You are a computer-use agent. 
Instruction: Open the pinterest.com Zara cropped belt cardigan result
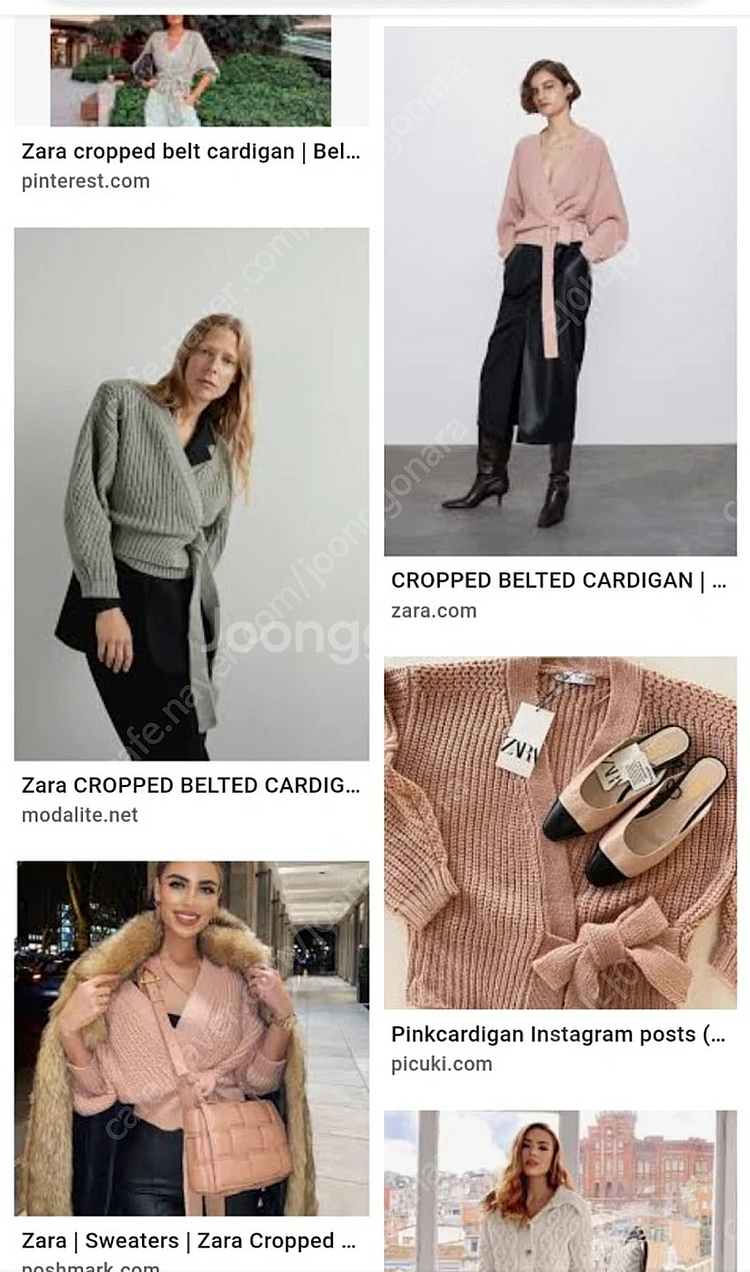coord(190,152)
